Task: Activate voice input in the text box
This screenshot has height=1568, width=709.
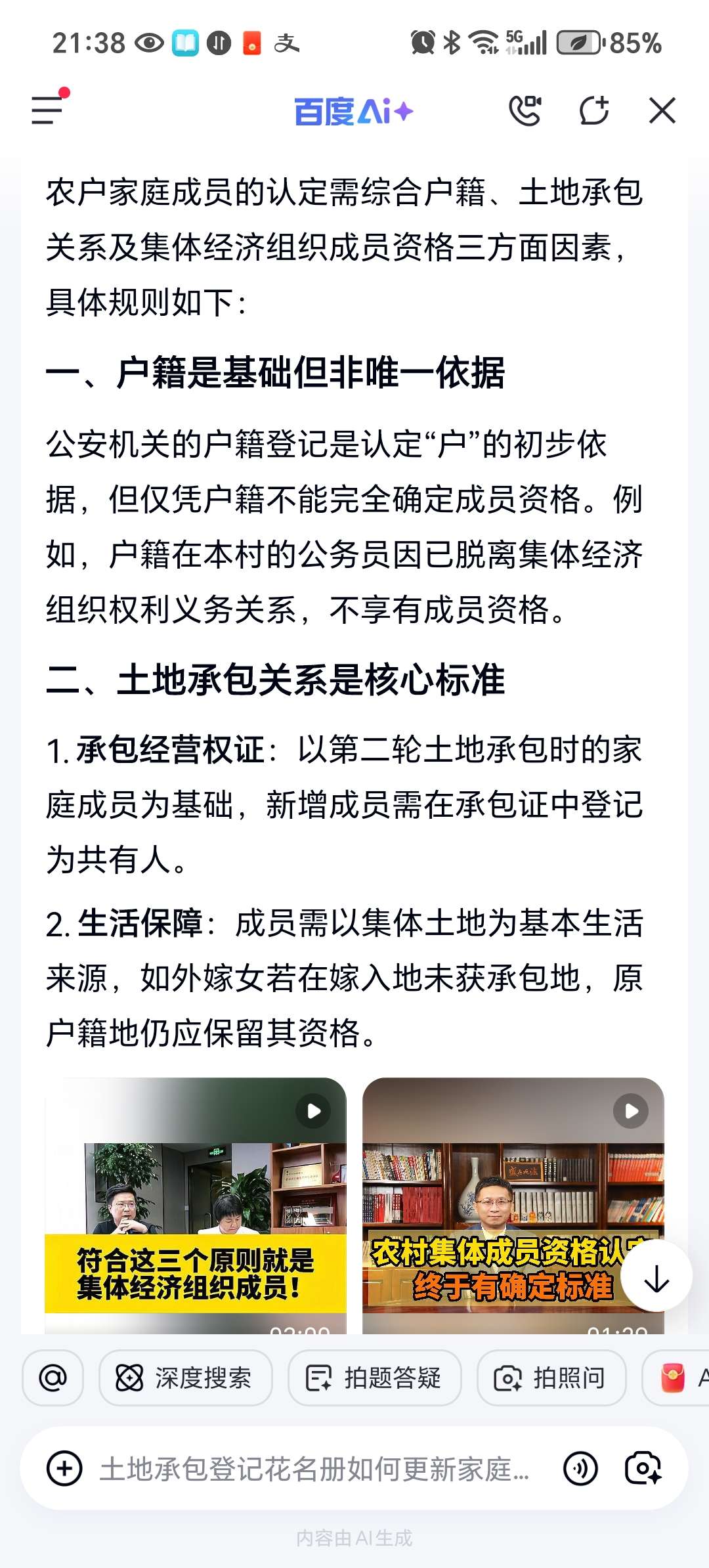Action: pos(580,1468)
